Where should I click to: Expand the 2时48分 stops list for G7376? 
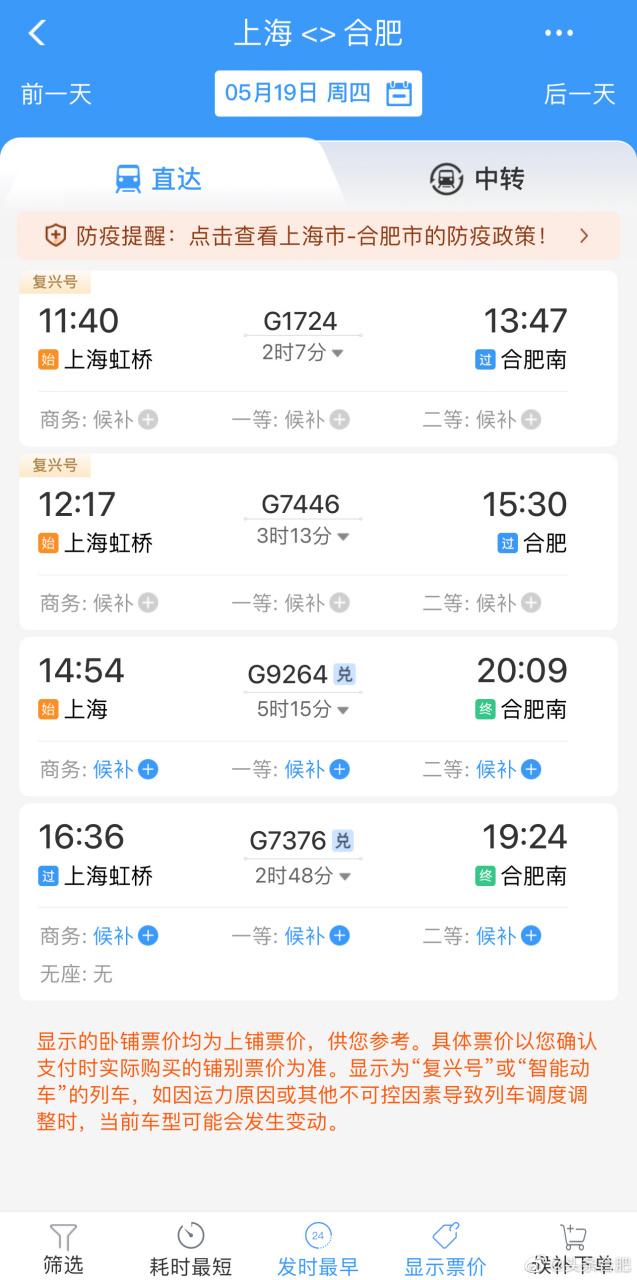pos(303,876)
